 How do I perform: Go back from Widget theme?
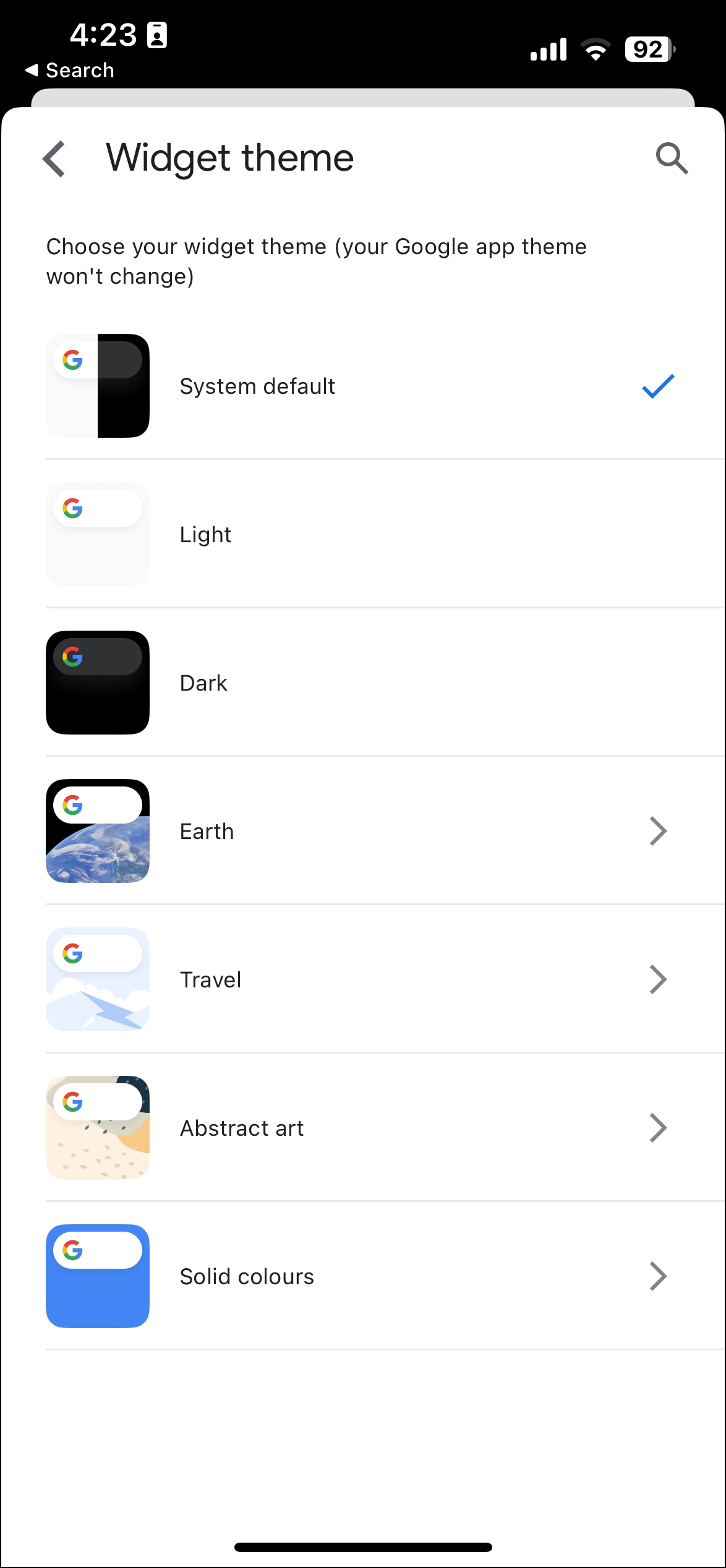click(54, 158)
